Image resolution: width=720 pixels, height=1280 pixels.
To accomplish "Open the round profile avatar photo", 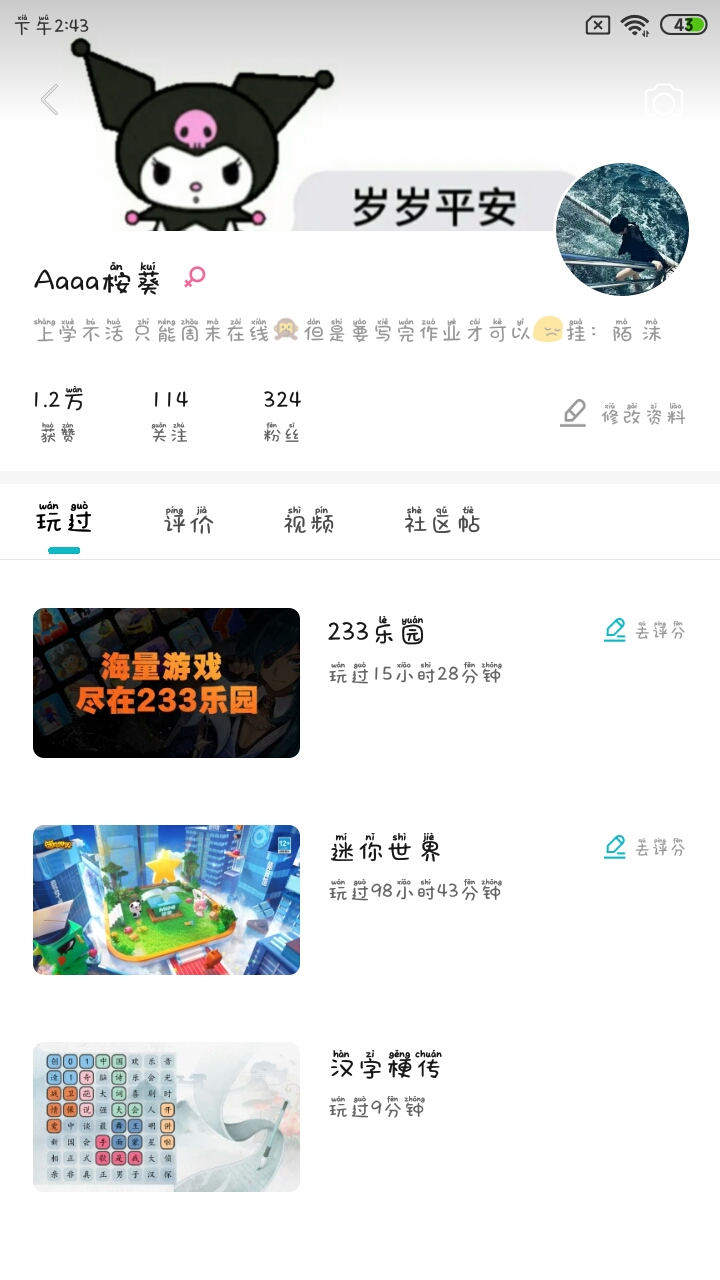I will tap(622, 230).
